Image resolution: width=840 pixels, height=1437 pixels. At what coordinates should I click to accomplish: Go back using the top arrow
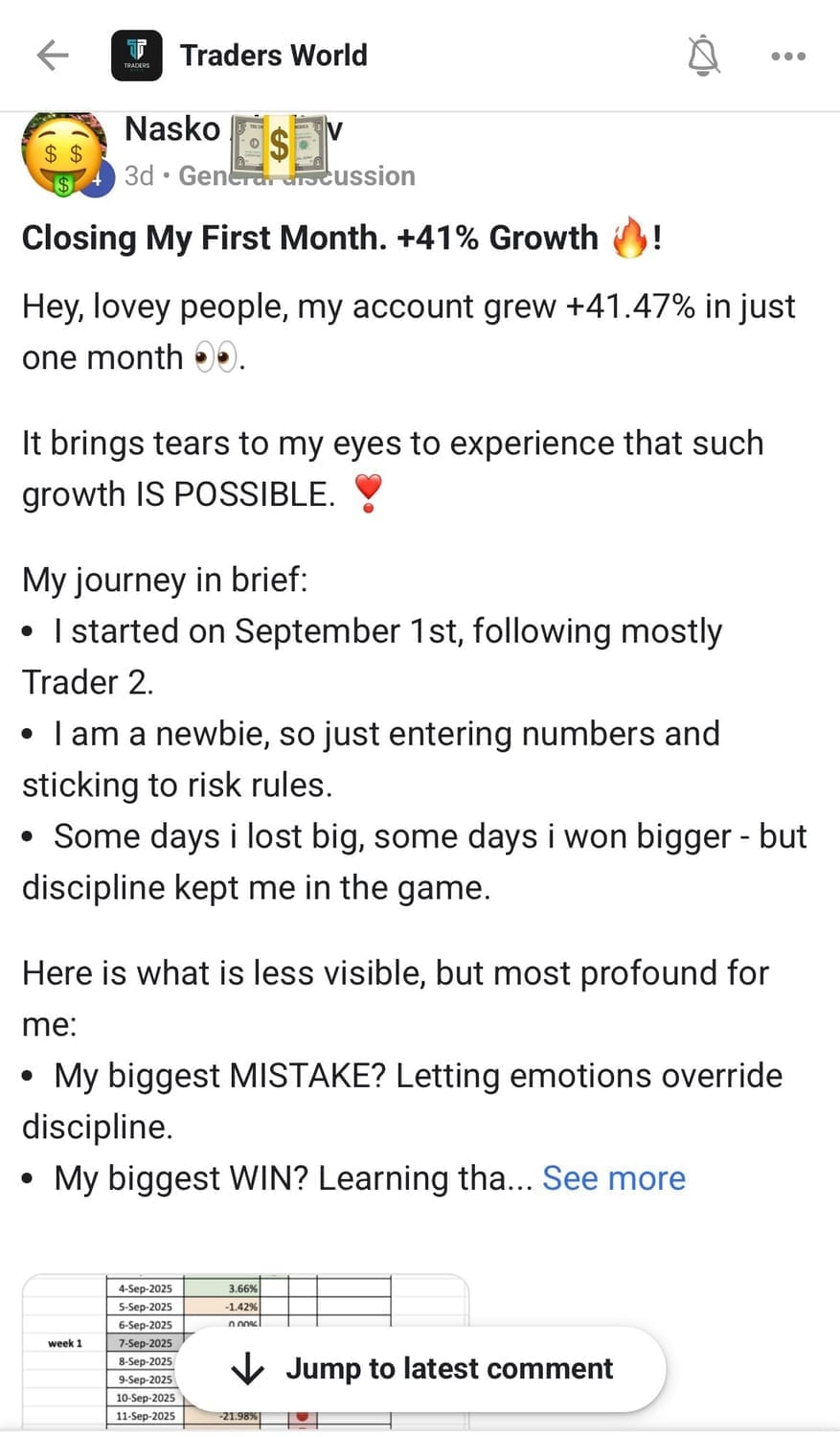[53, 56]
